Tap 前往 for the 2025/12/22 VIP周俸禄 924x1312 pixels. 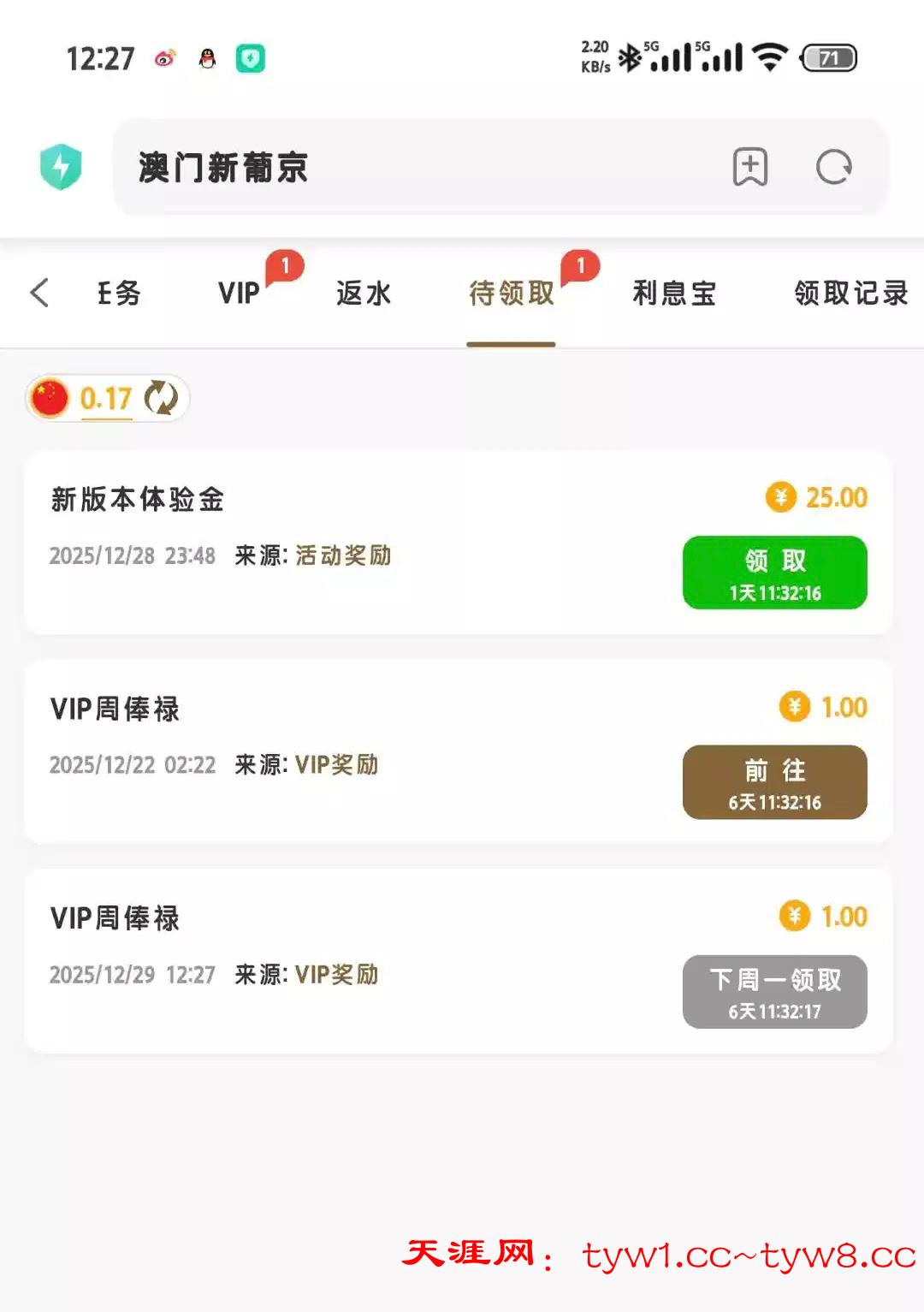point(774,782)
